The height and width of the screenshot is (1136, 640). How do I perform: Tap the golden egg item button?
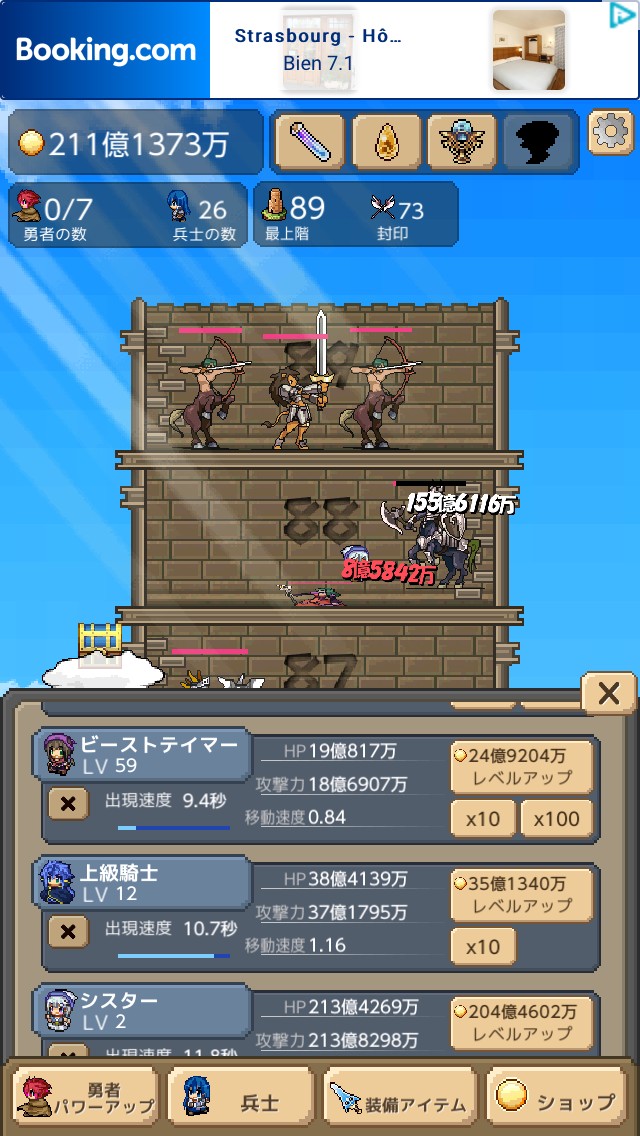click(385, 142)
